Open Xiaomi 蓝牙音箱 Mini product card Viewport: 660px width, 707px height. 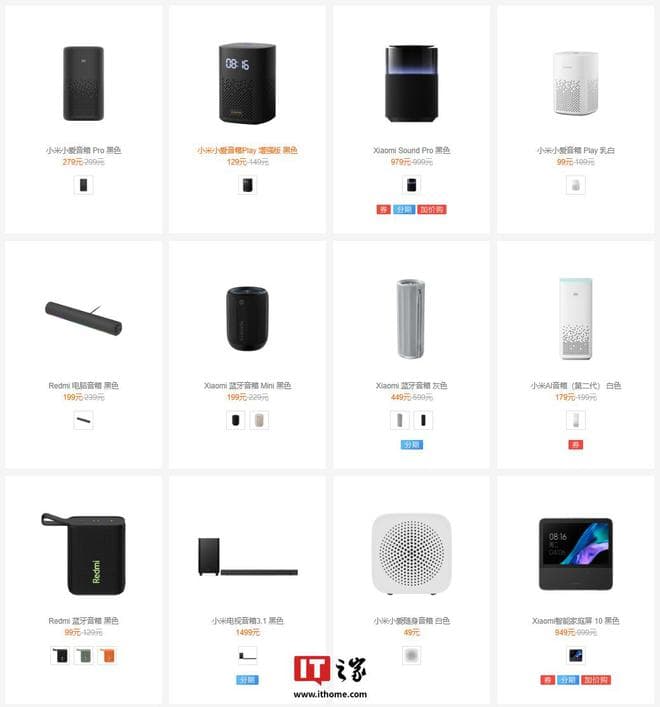[x=247, y=319]
